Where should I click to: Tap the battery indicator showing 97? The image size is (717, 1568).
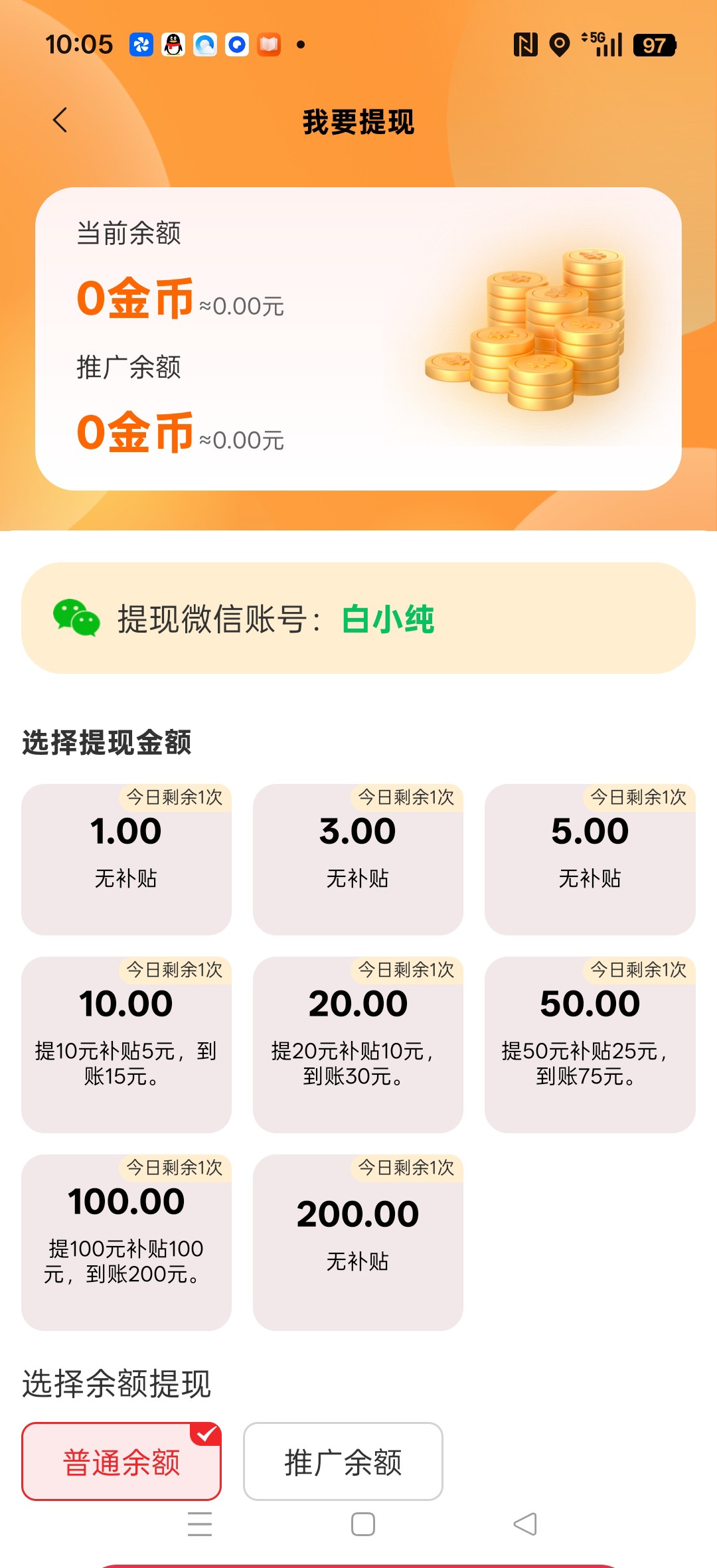653,45
